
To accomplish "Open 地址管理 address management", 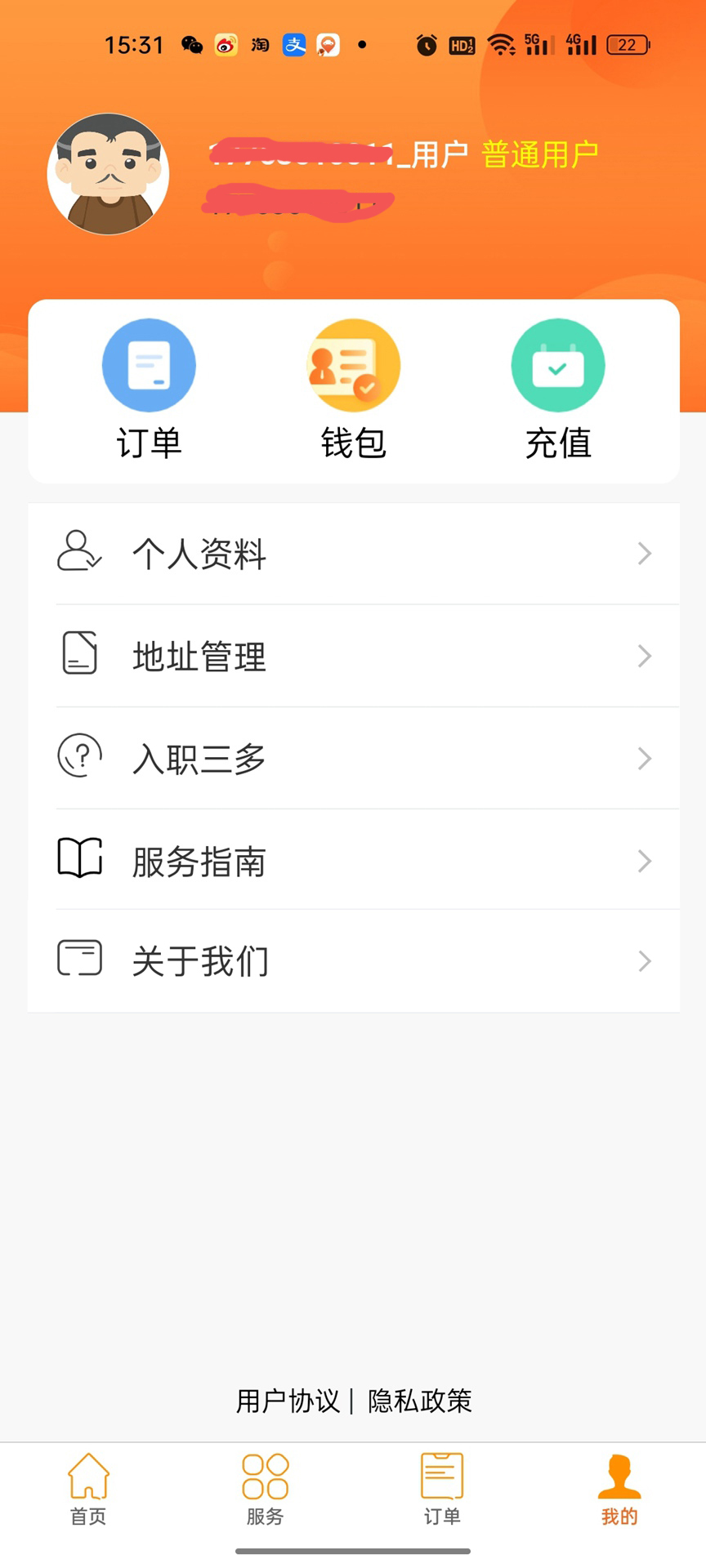I will [x=353, y=656].
